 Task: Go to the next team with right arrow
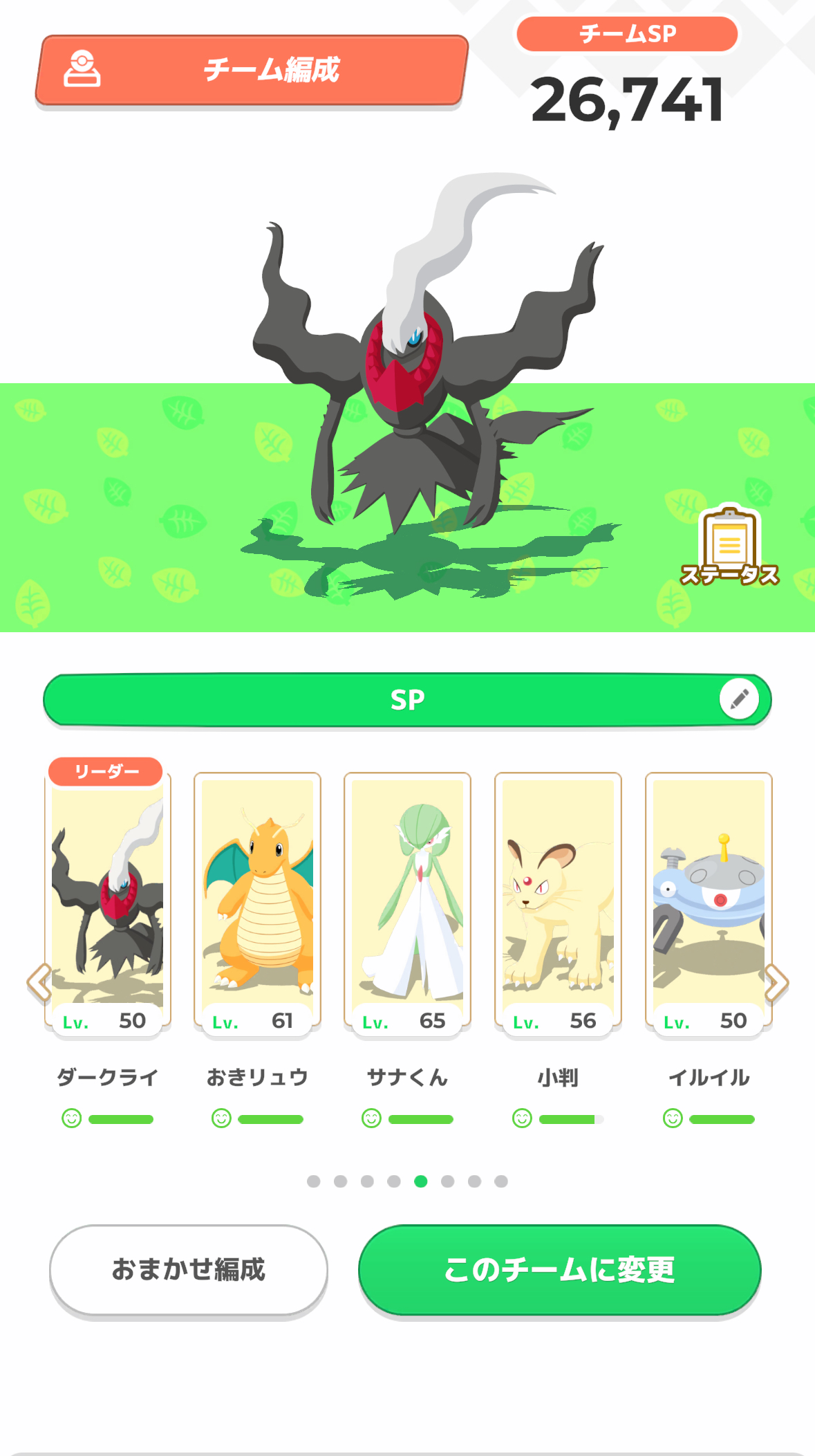tap(776, 982)
